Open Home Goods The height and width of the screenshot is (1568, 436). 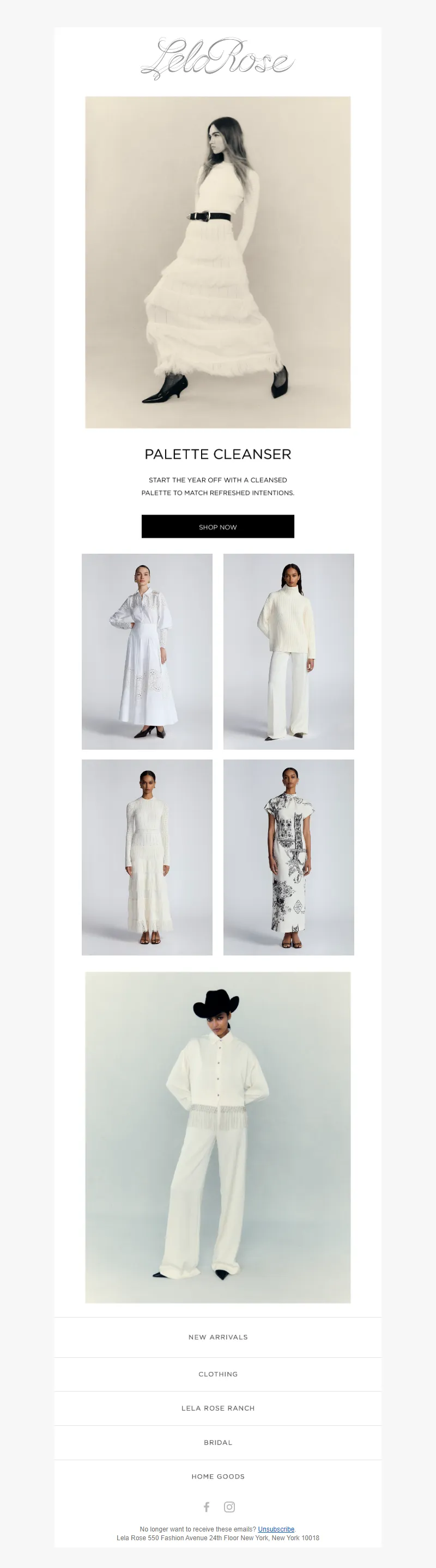217,1476
